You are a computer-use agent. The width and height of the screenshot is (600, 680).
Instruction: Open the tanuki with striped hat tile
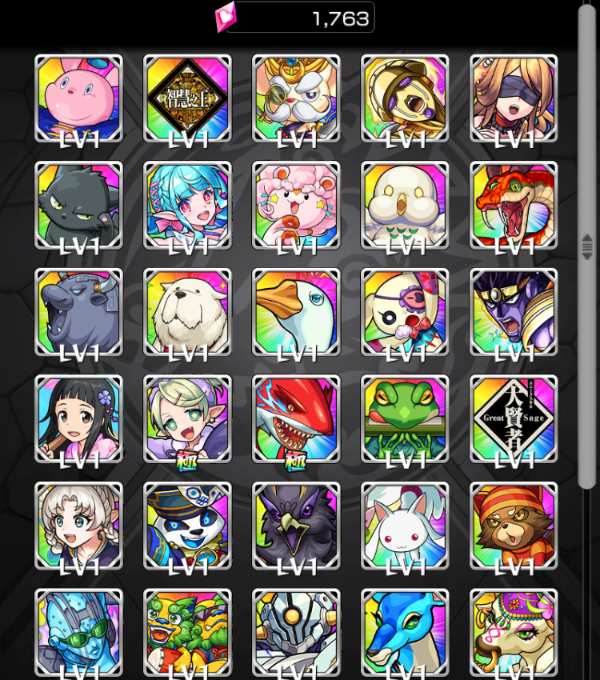513,526
